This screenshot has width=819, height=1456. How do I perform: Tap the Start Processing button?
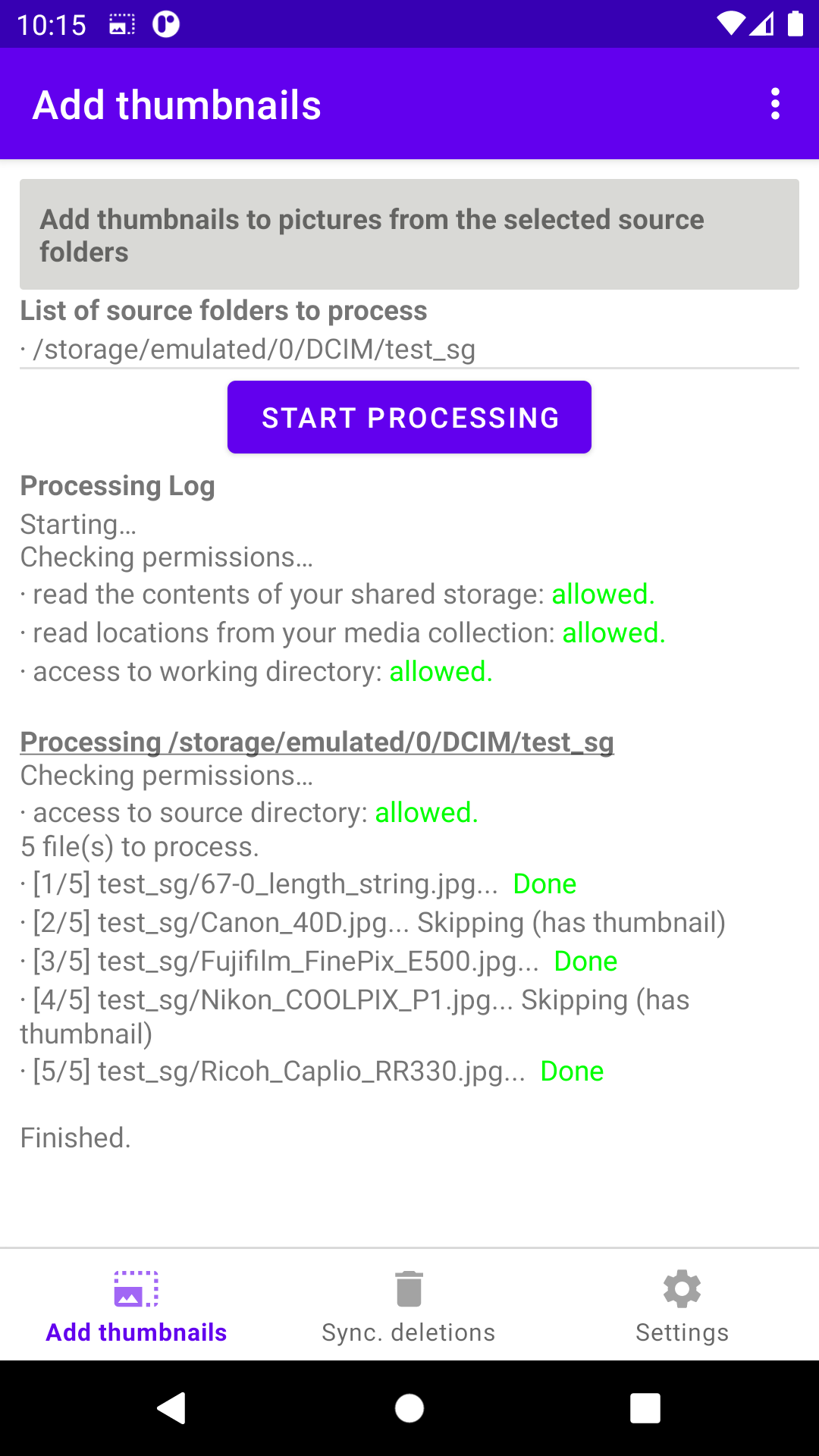[x=409, y=417]
